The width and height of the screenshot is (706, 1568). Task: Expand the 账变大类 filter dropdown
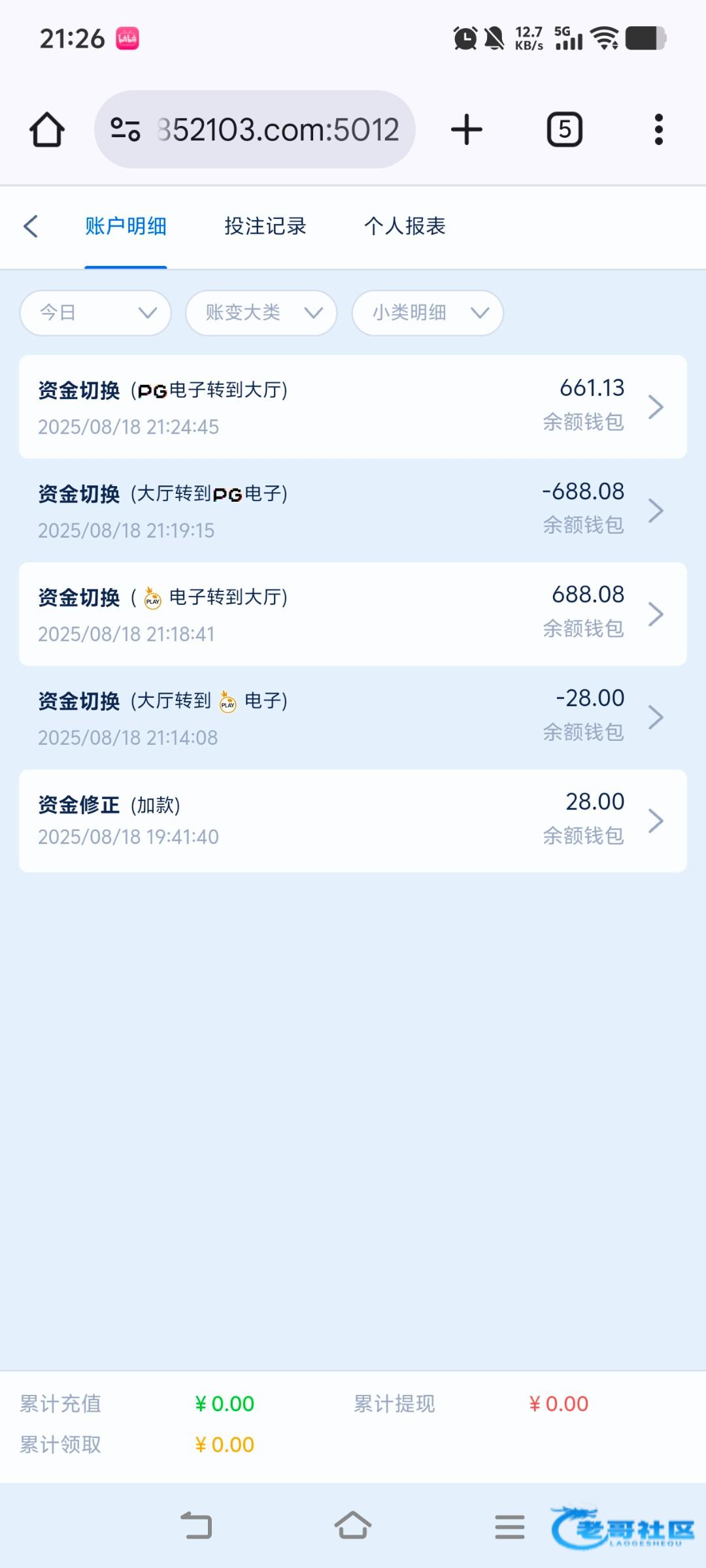coord(261,313)
